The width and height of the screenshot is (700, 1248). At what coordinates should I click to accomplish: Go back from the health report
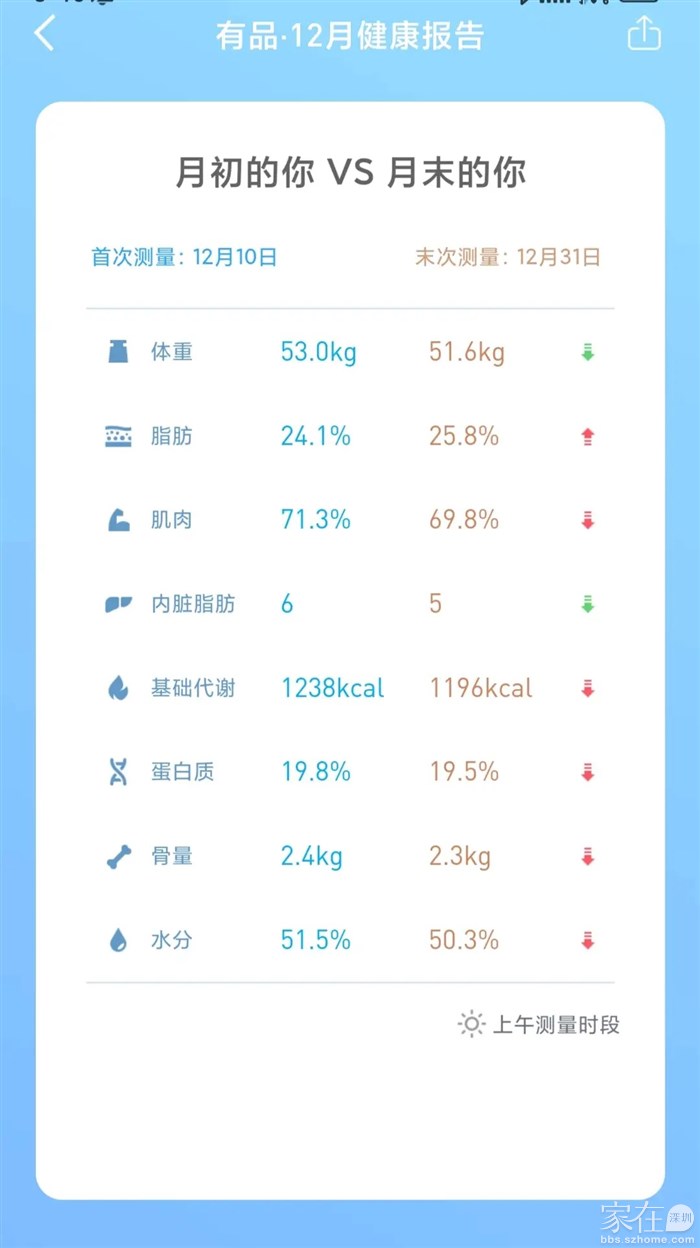[44, 35]
